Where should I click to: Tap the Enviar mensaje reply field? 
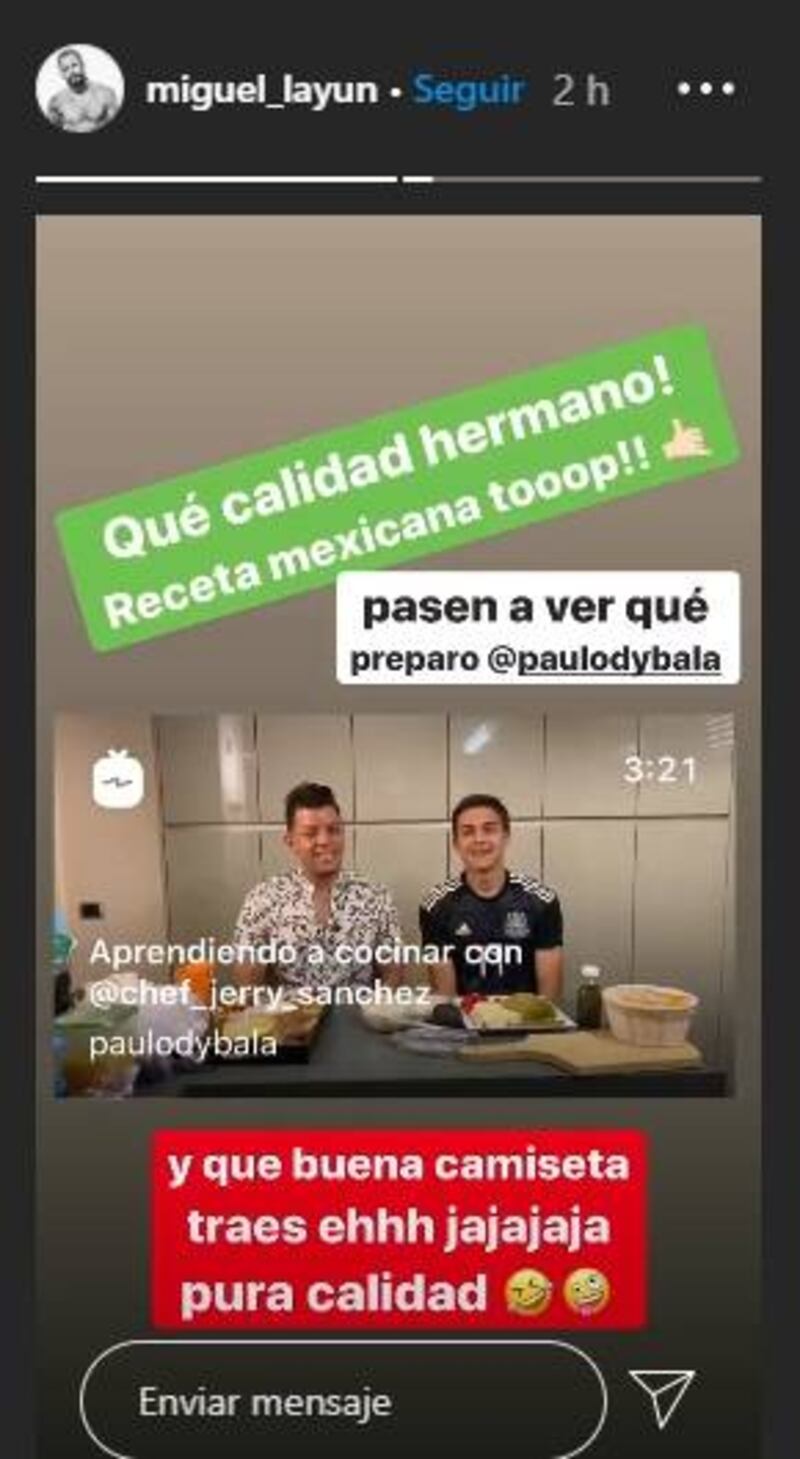(x=342, y=1401)
